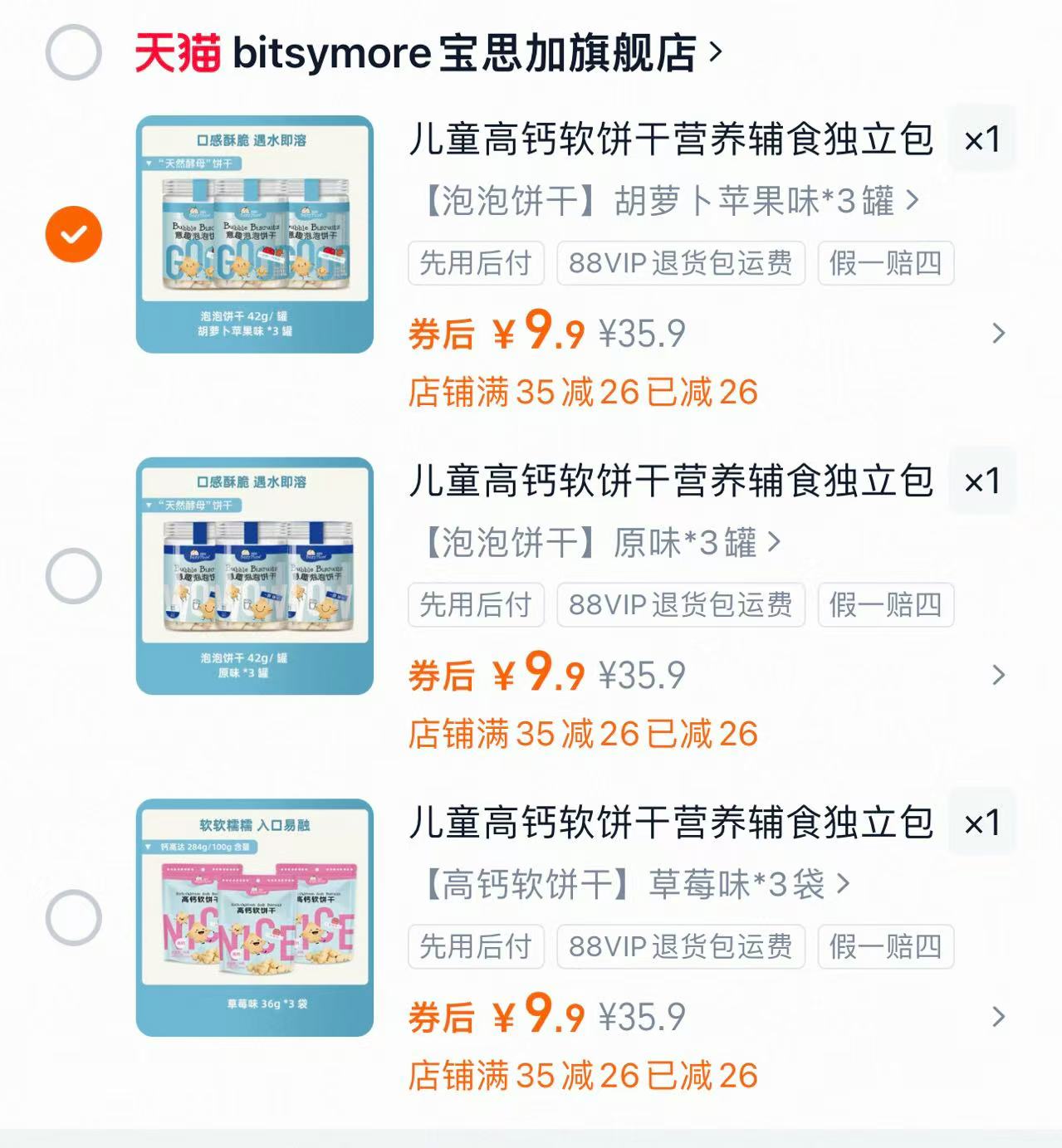Tap the 假一赔四 tag on third item

pos(884,945)
